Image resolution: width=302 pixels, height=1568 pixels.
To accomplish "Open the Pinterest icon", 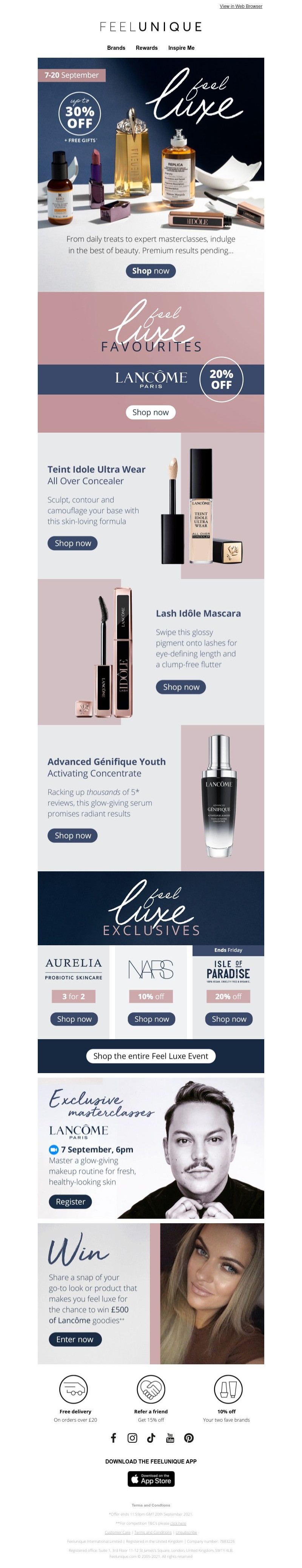I will pyautogui.click(x=189, y=1438).
